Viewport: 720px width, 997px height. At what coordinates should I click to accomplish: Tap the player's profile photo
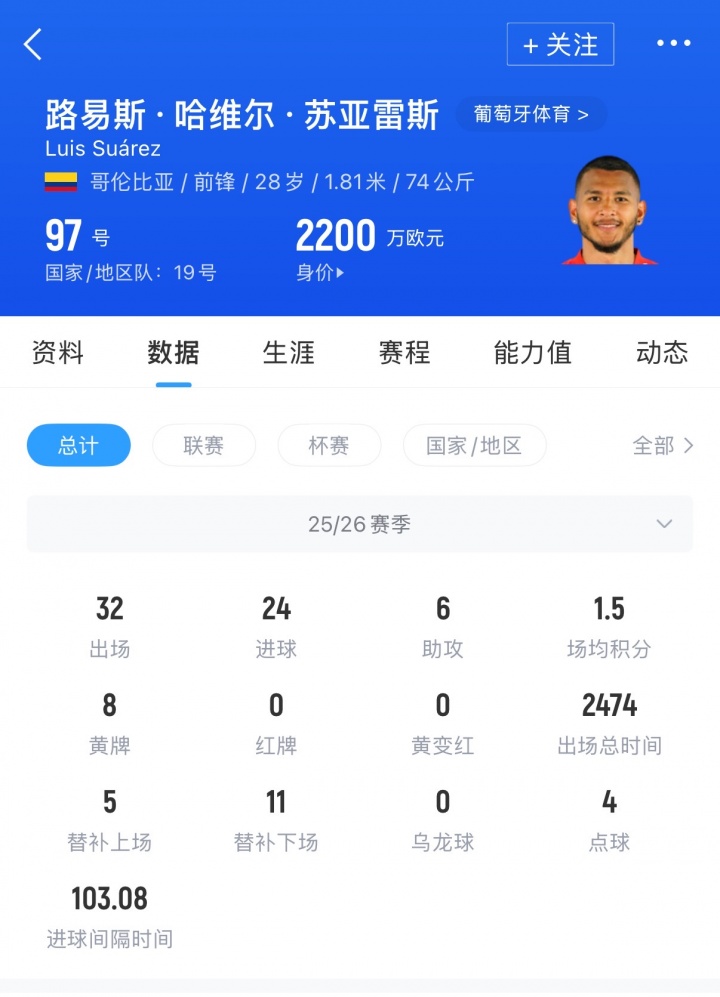[x=608, y=212]
